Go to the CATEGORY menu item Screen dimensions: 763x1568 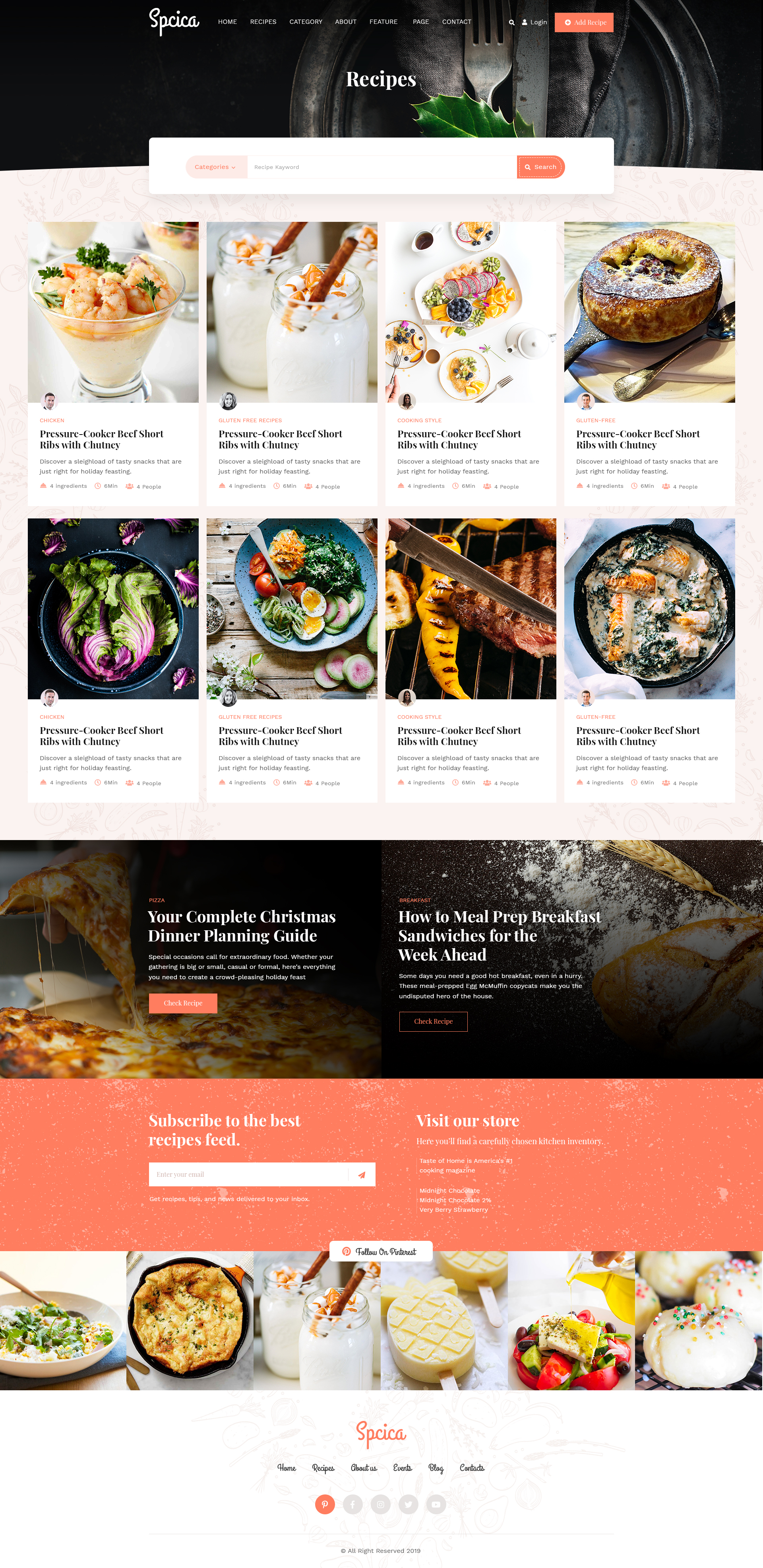click(306, 22)
